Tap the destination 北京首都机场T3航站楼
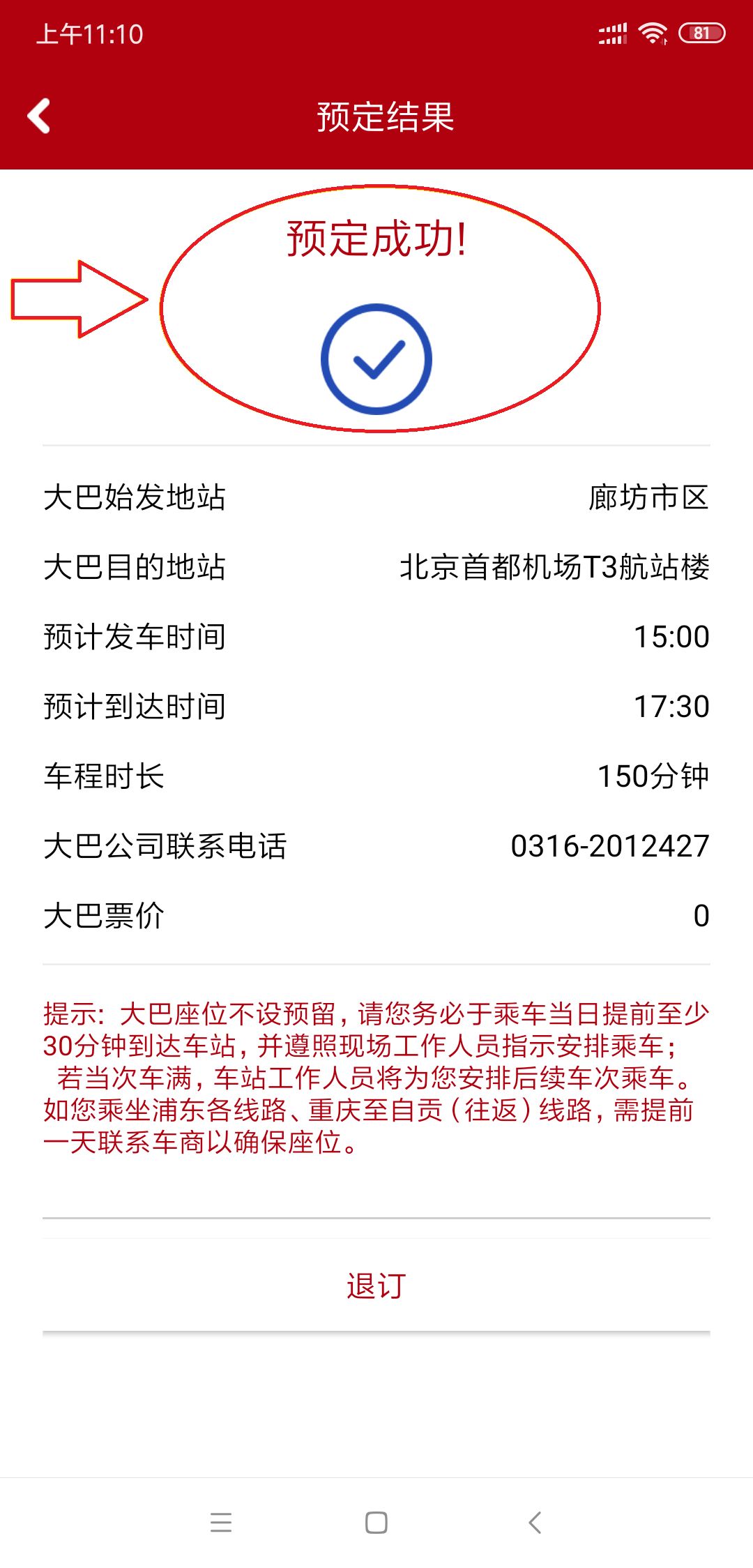 pyautogui.click(x=554, y=566)
